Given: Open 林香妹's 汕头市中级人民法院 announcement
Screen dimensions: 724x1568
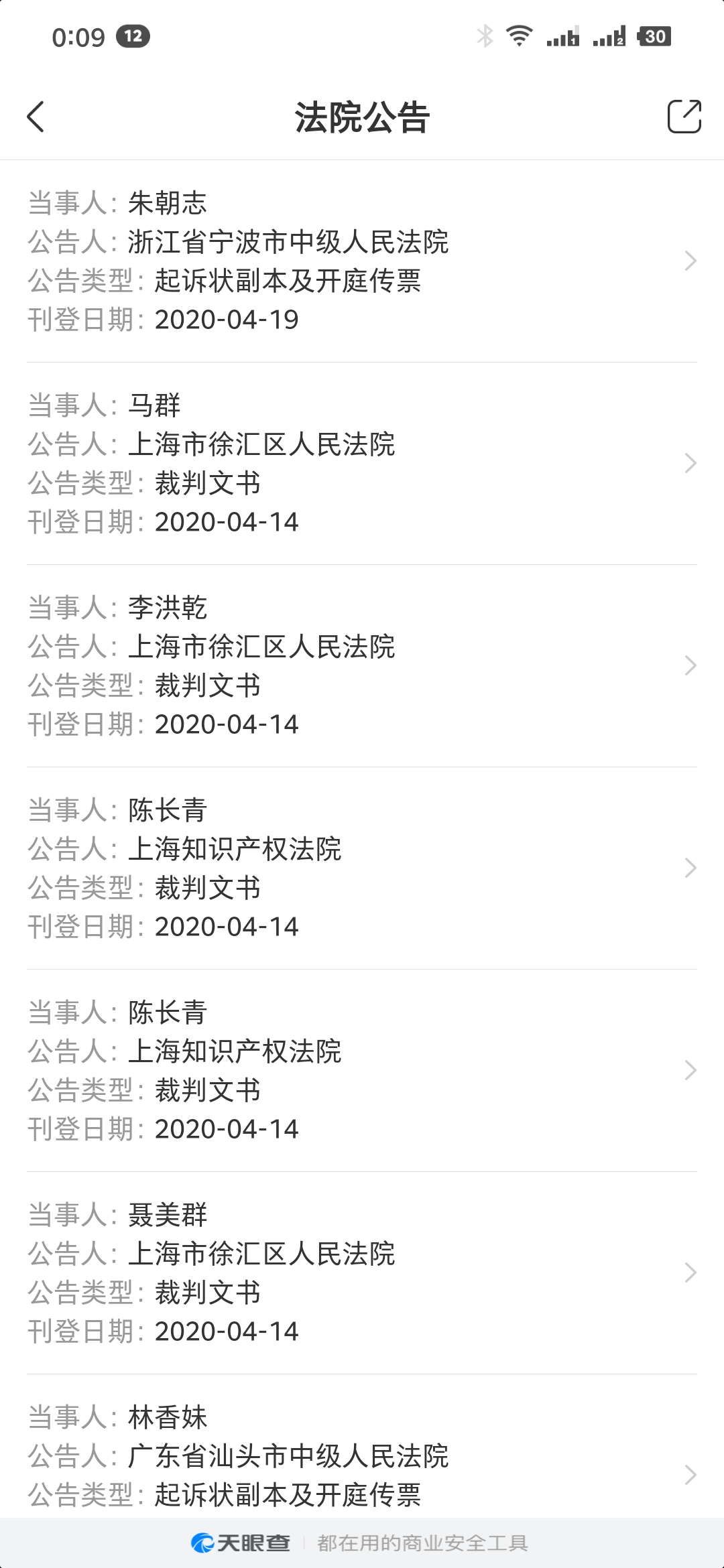Looking at the screenshot, I should click(x=362, y=1455).
